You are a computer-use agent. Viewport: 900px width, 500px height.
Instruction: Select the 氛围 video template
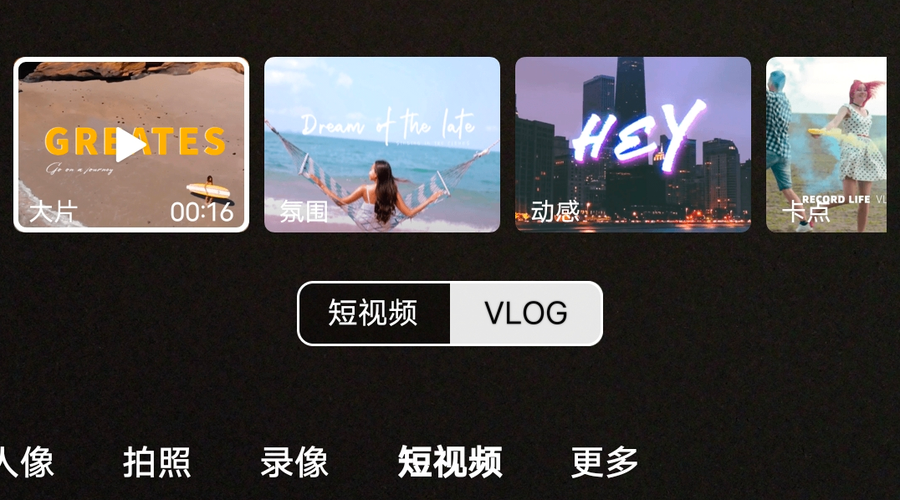382,145
